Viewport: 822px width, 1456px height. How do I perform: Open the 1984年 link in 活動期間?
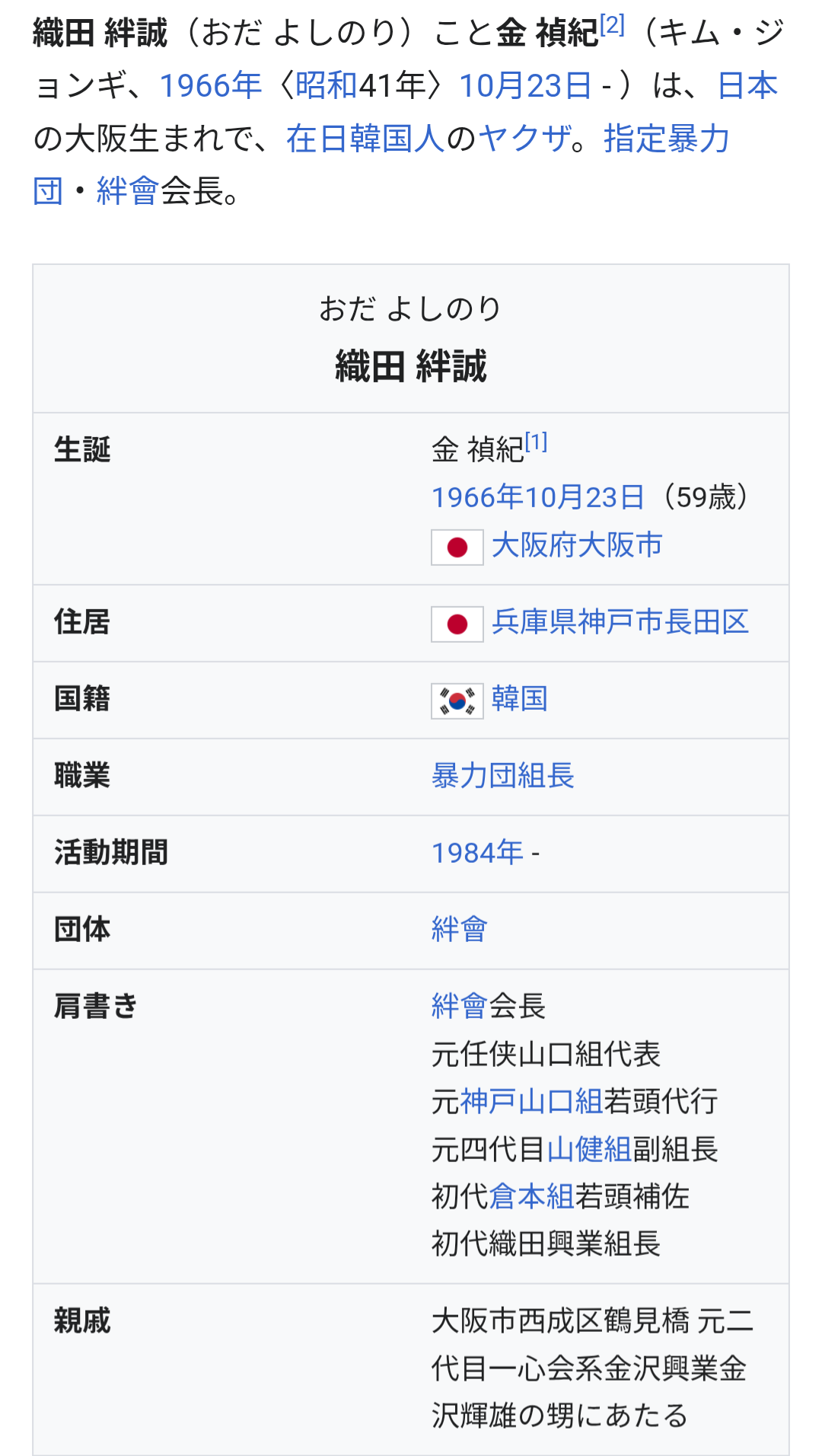477,853
